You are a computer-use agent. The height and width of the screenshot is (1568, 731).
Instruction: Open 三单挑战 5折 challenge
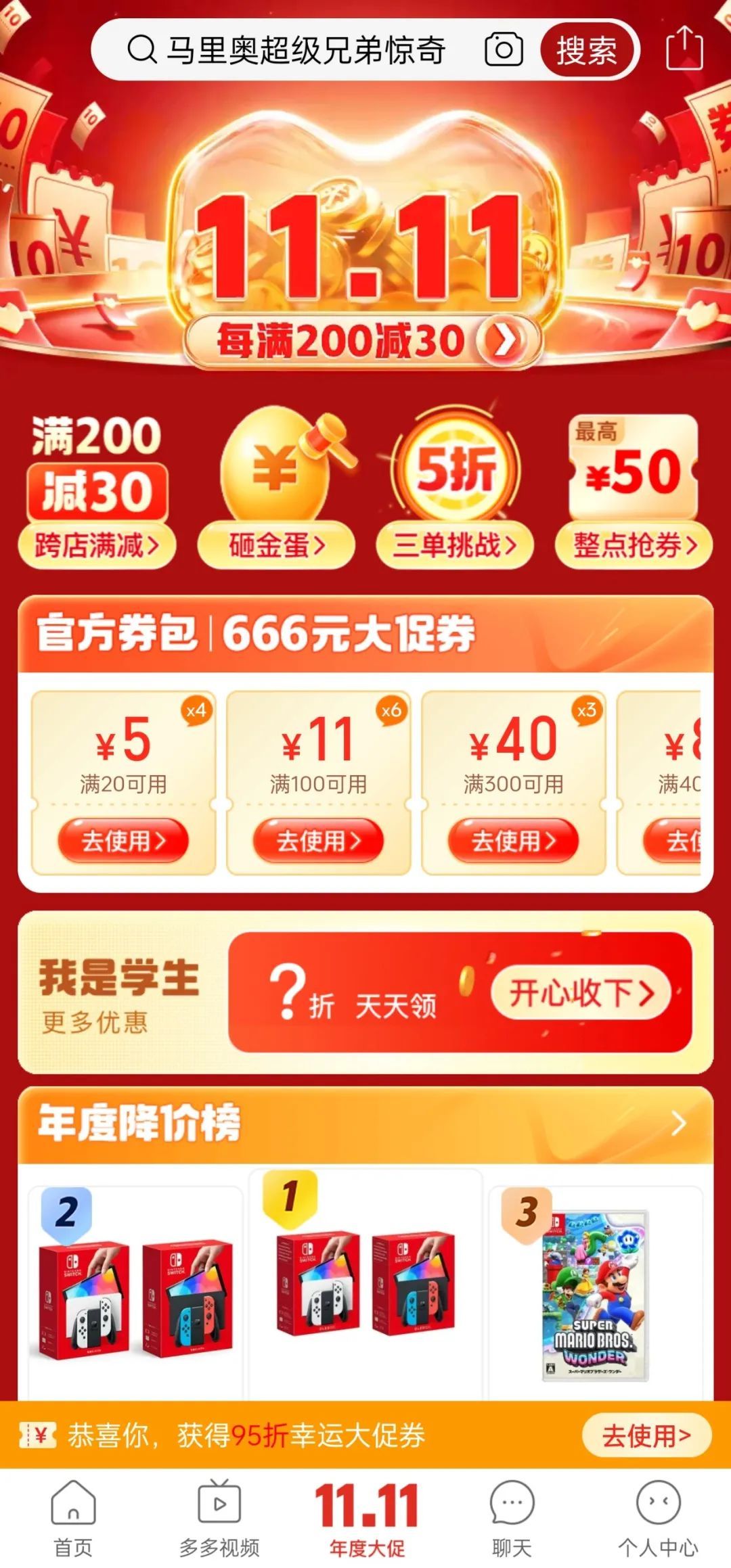coord(455,545)
